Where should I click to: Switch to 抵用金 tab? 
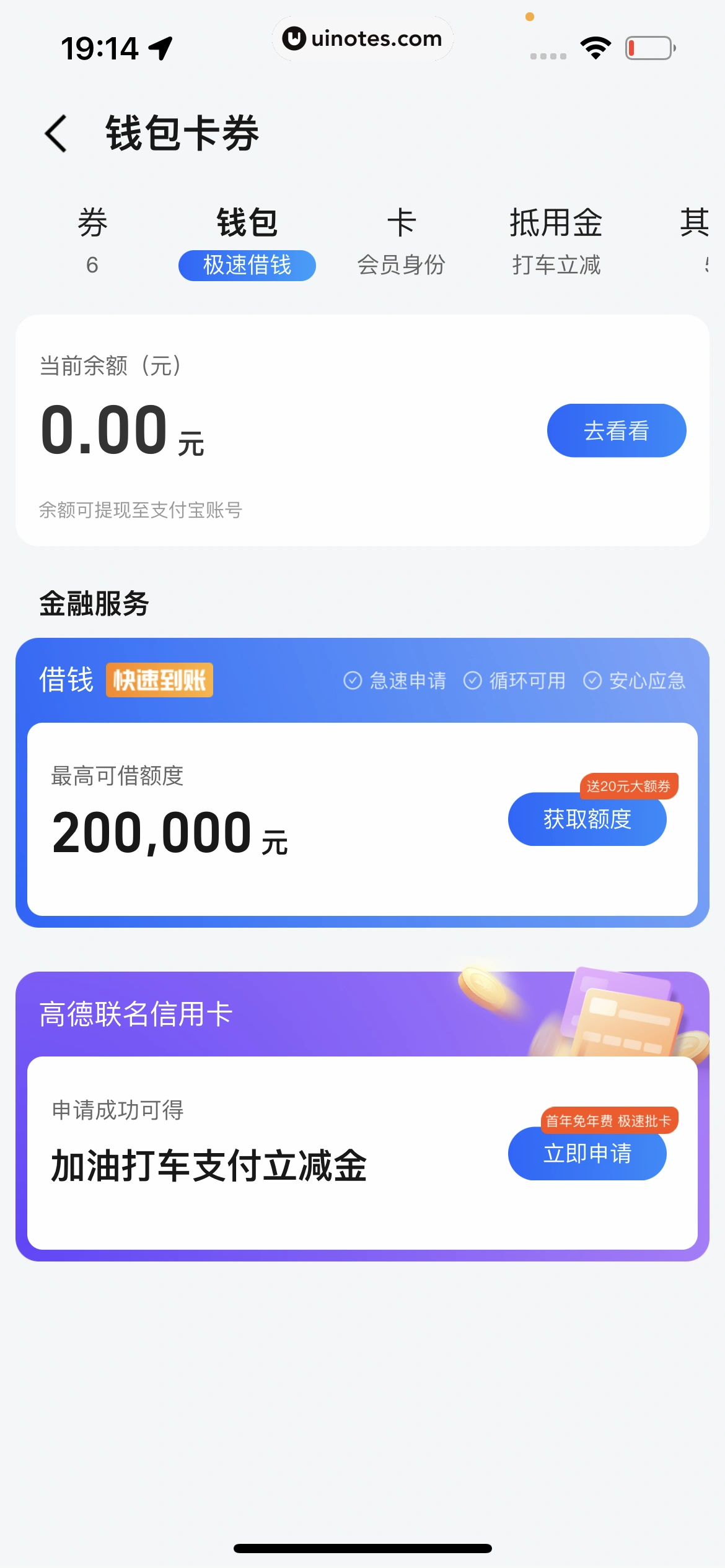[556, 240]
